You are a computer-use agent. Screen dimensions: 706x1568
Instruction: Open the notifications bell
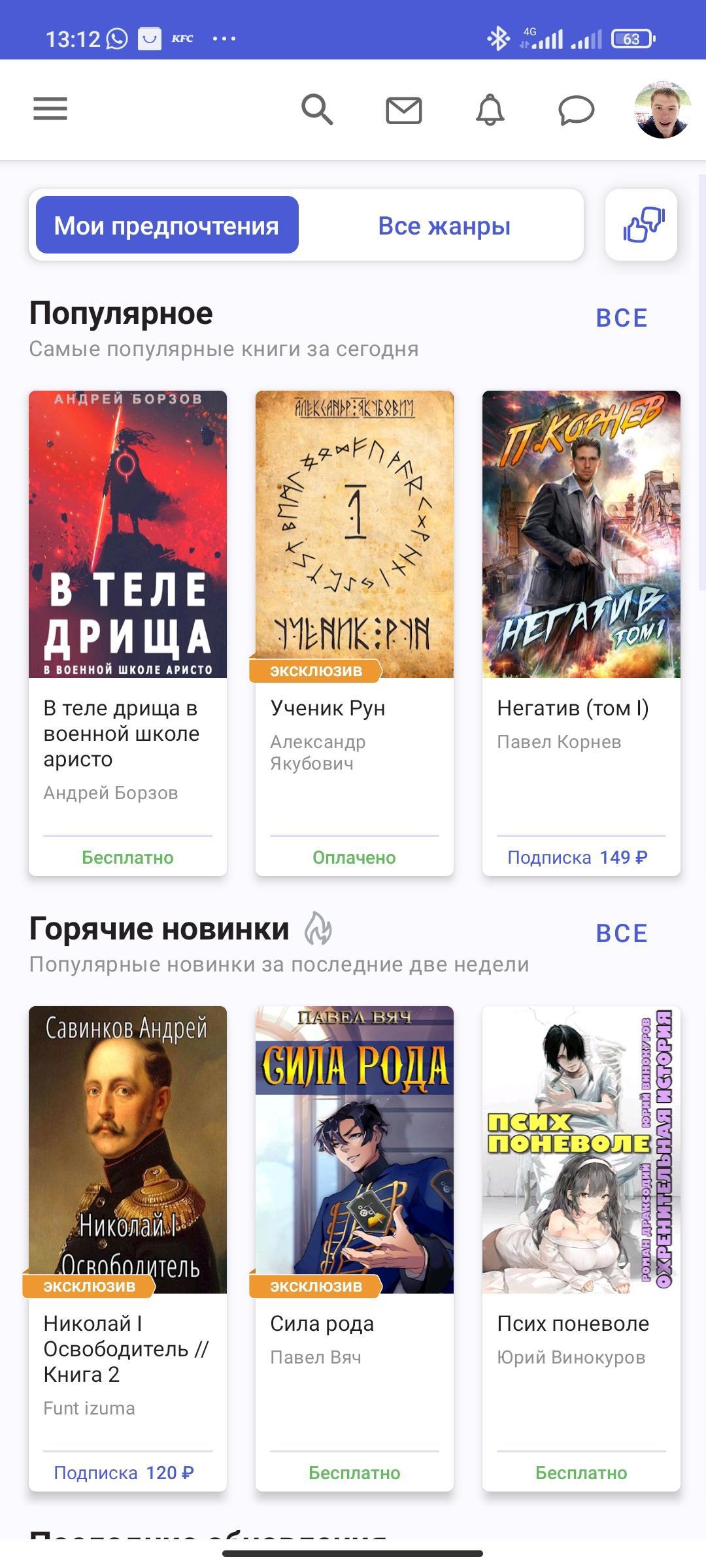490,110
